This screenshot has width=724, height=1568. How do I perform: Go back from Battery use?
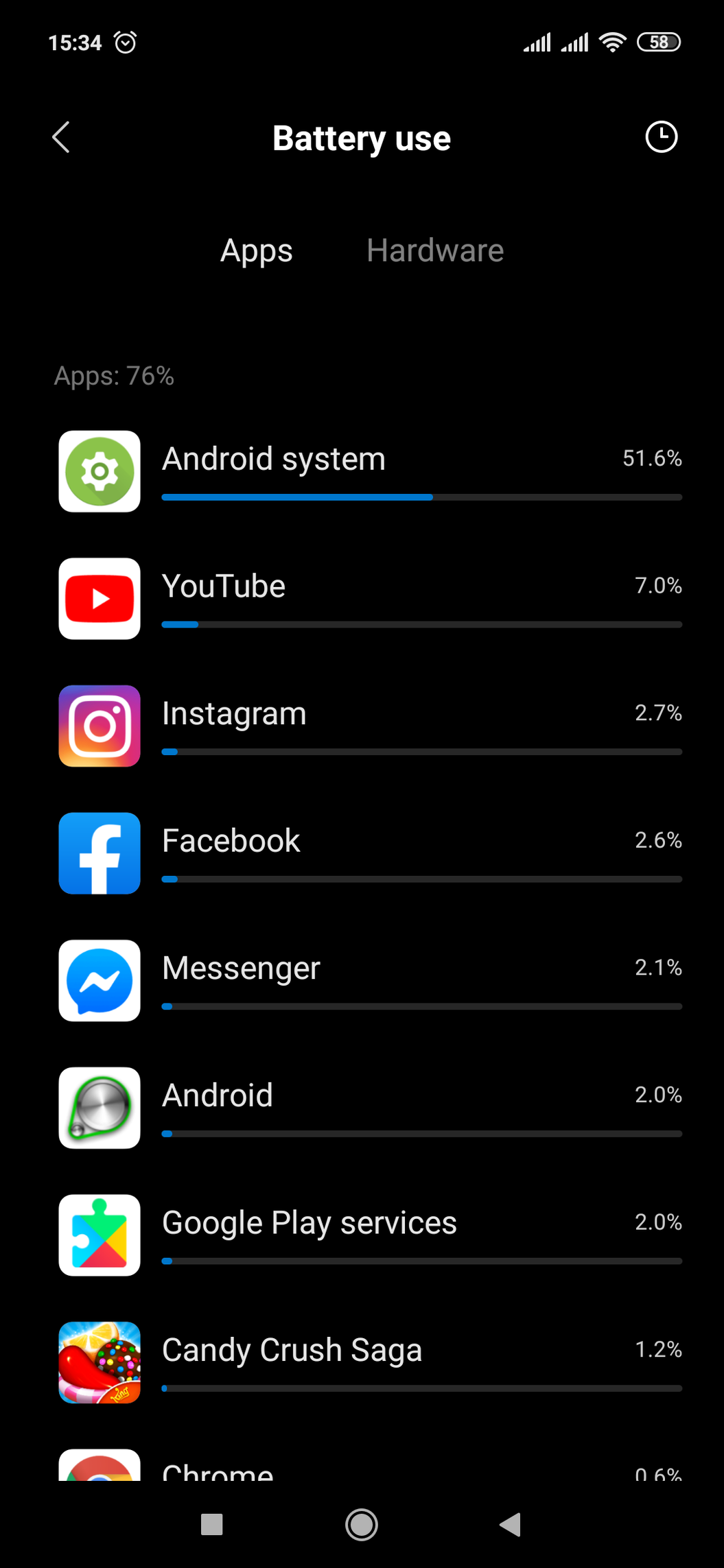click(61, 137)
